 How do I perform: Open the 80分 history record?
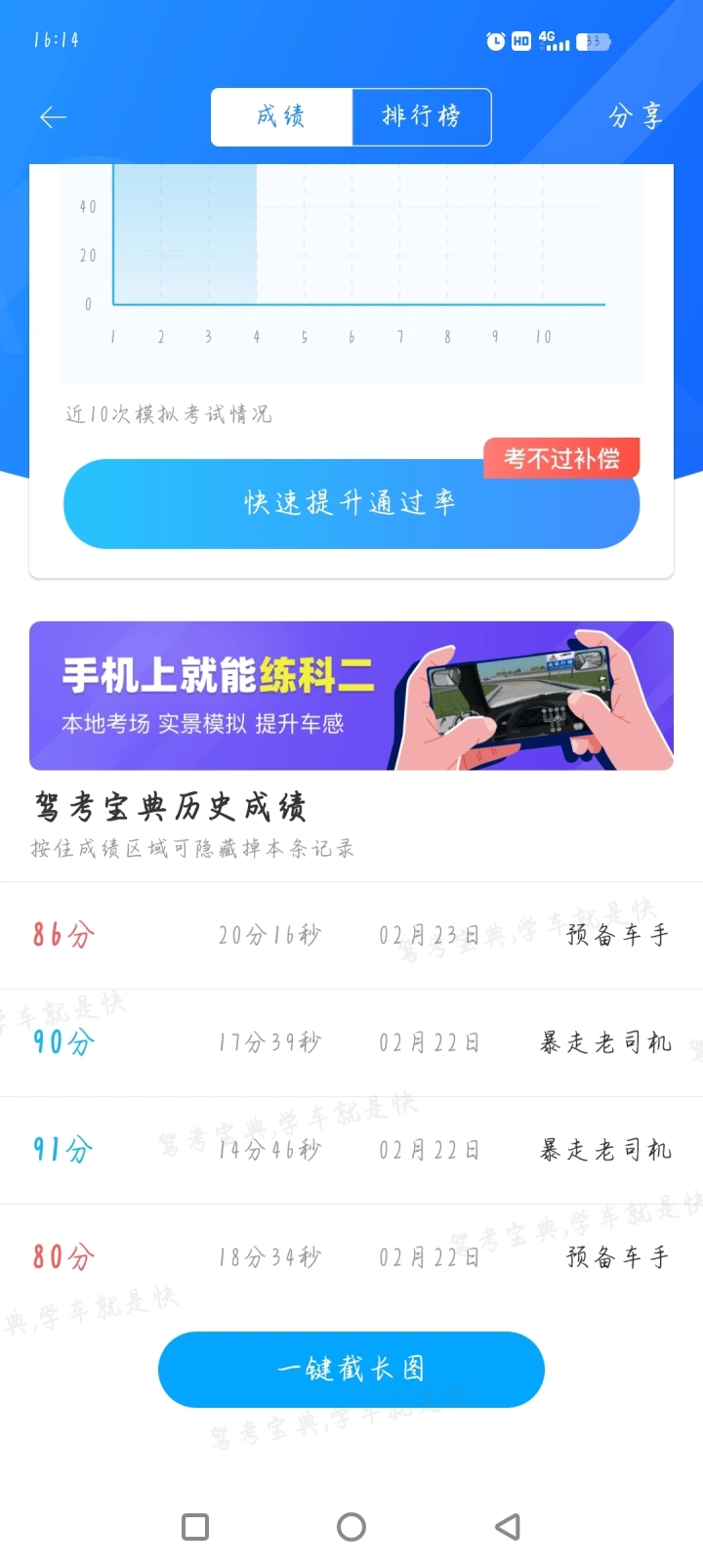point(351,1257)
